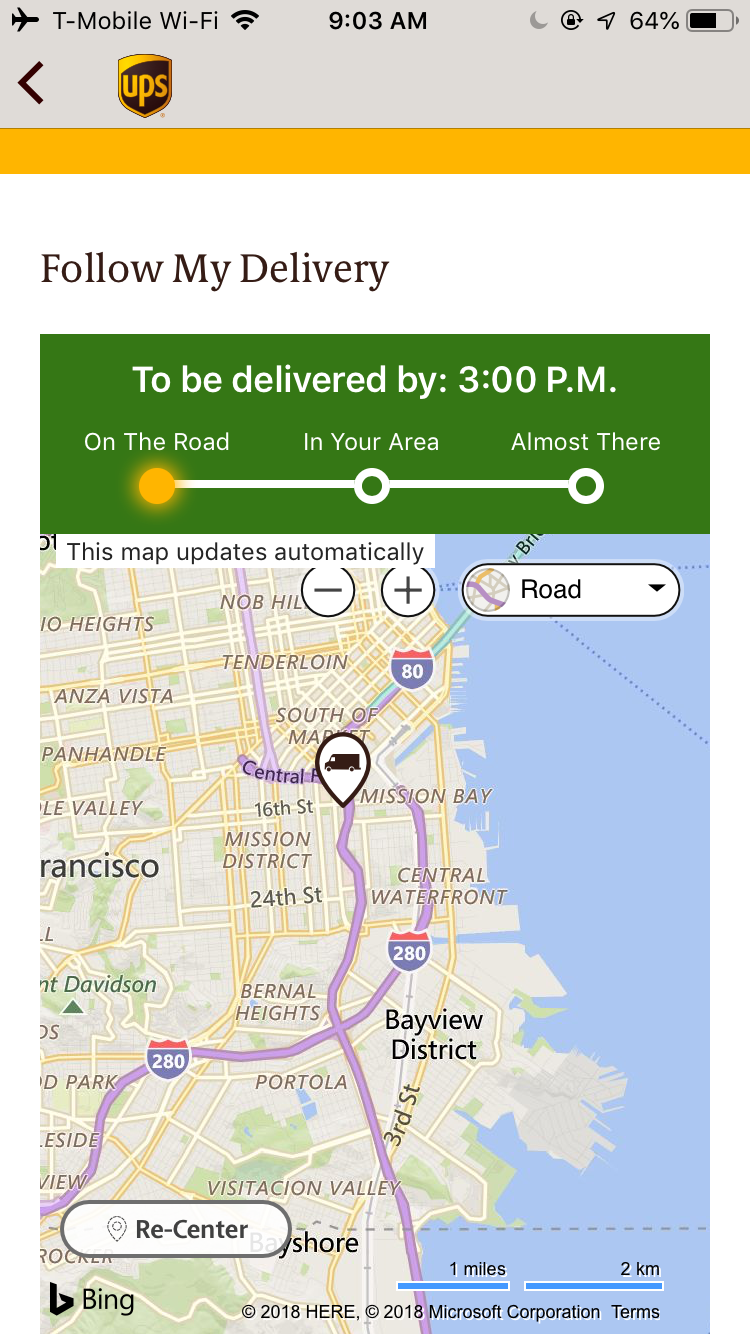Zoom in the map with plus button
This screenshot has width=750, height=1334.
click(x=407, y=590)
